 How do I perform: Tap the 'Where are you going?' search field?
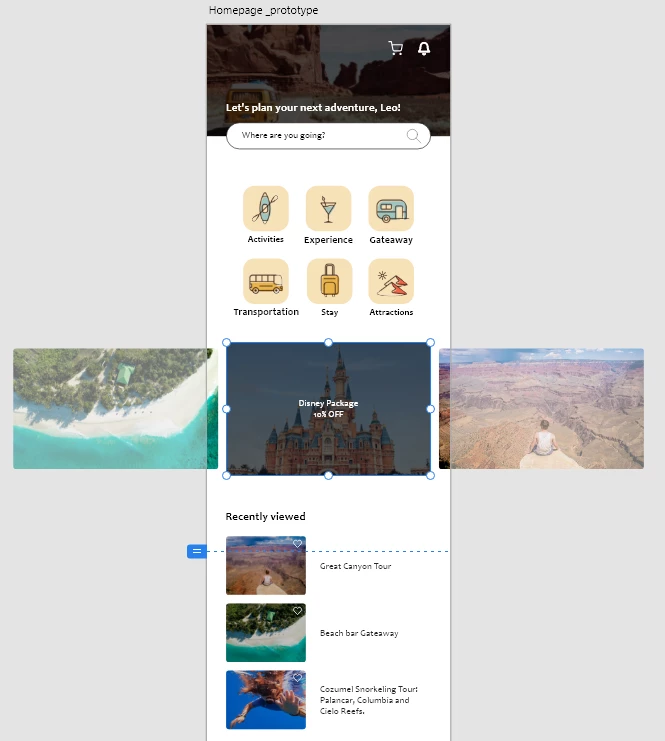[x=320, y=136]
